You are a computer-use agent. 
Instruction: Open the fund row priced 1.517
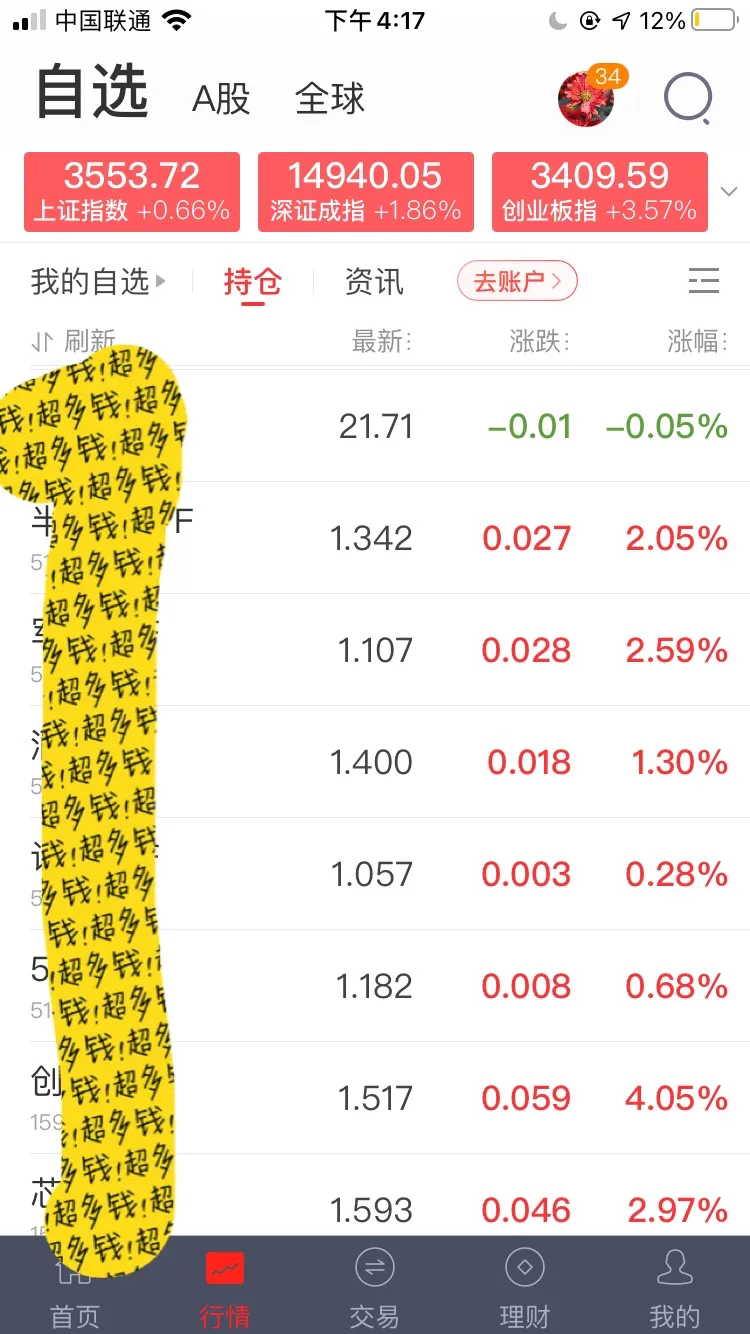[x=375, y=1098]
